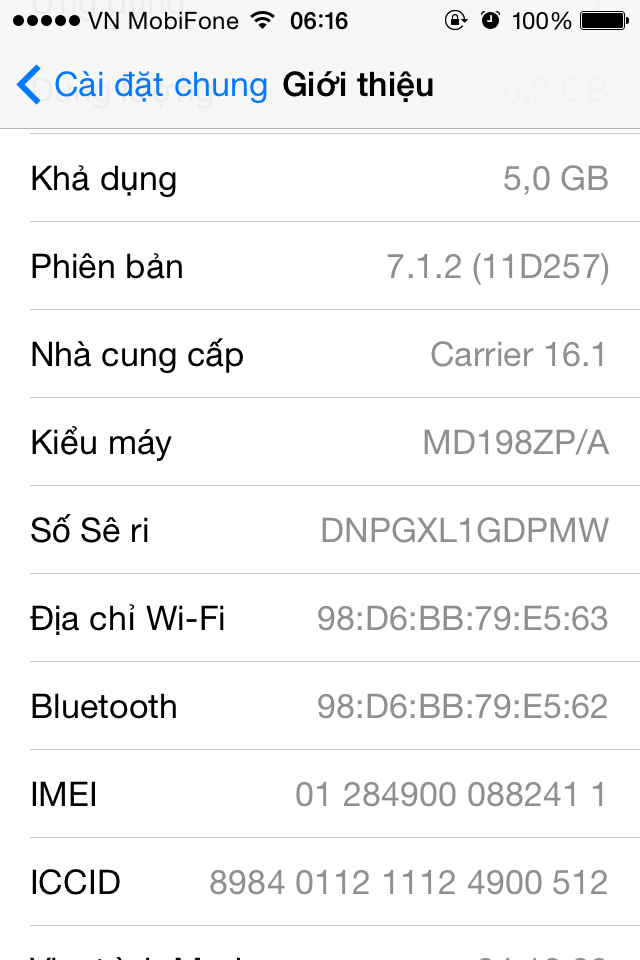Tap the Kiểu máy model row
Image resolution: width=640 pixels, height=960 pixels.
tap(320, 442)
